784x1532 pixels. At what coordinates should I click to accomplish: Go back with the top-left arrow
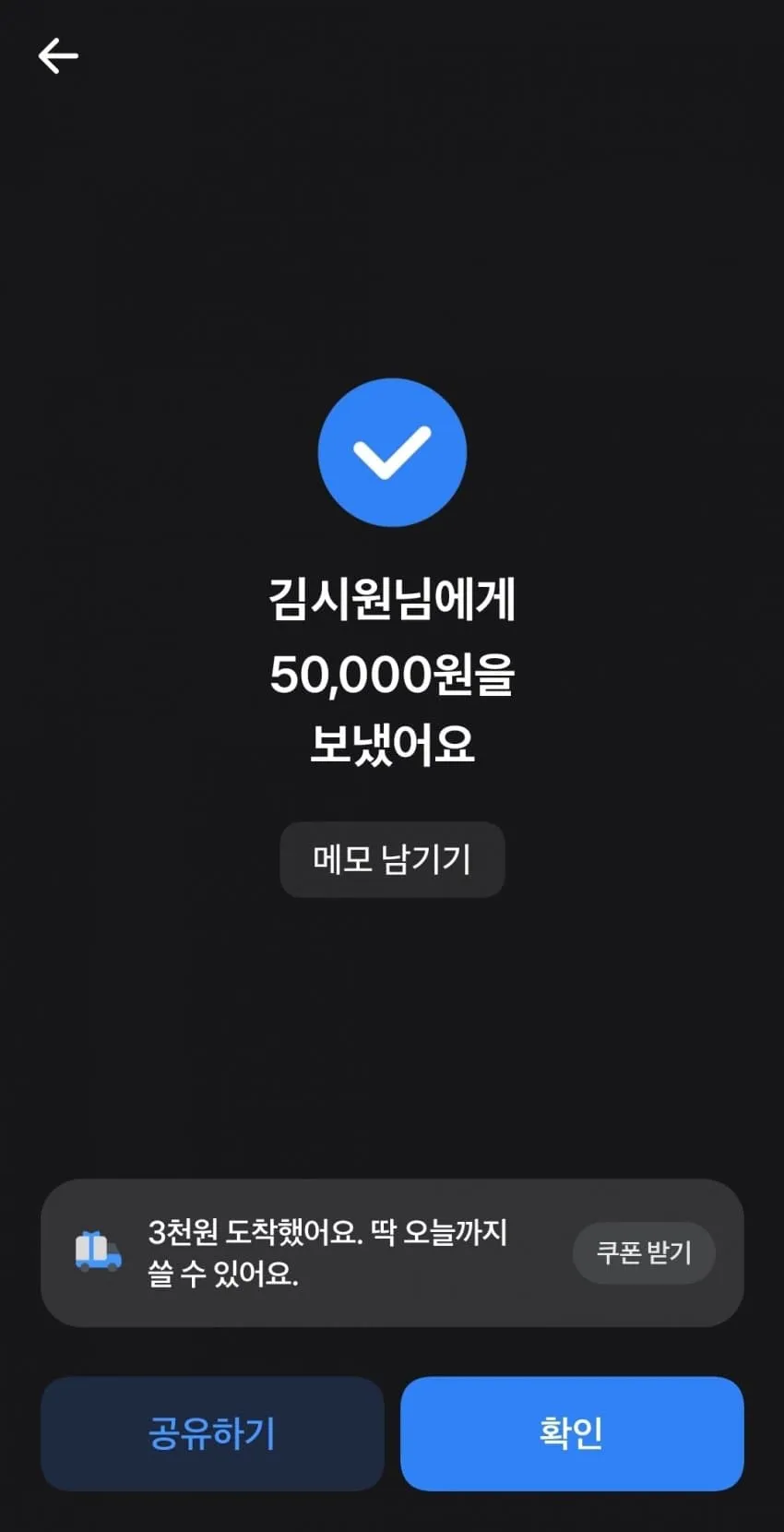[58, 55]
